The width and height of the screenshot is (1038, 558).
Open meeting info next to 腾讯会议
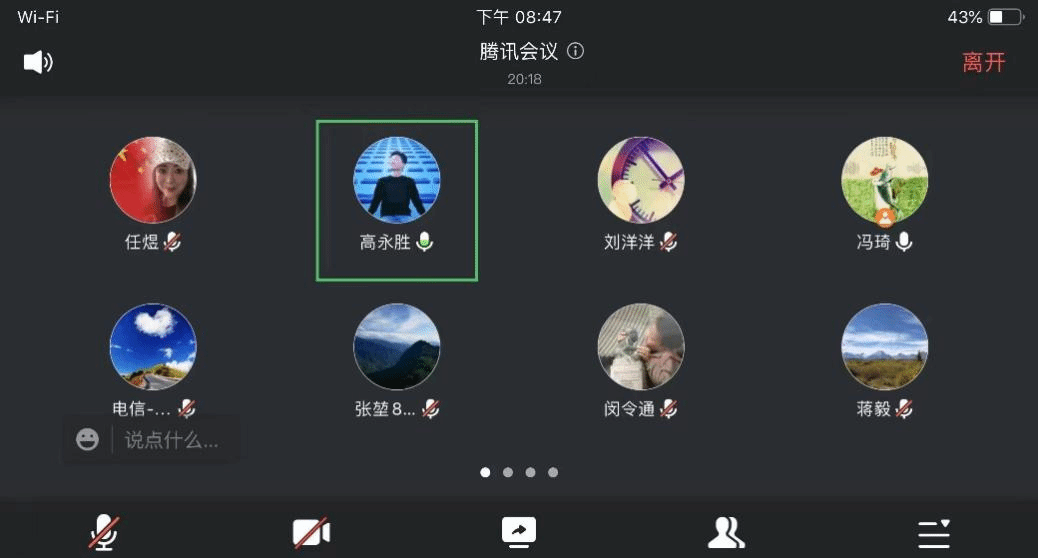click(576, 51)
